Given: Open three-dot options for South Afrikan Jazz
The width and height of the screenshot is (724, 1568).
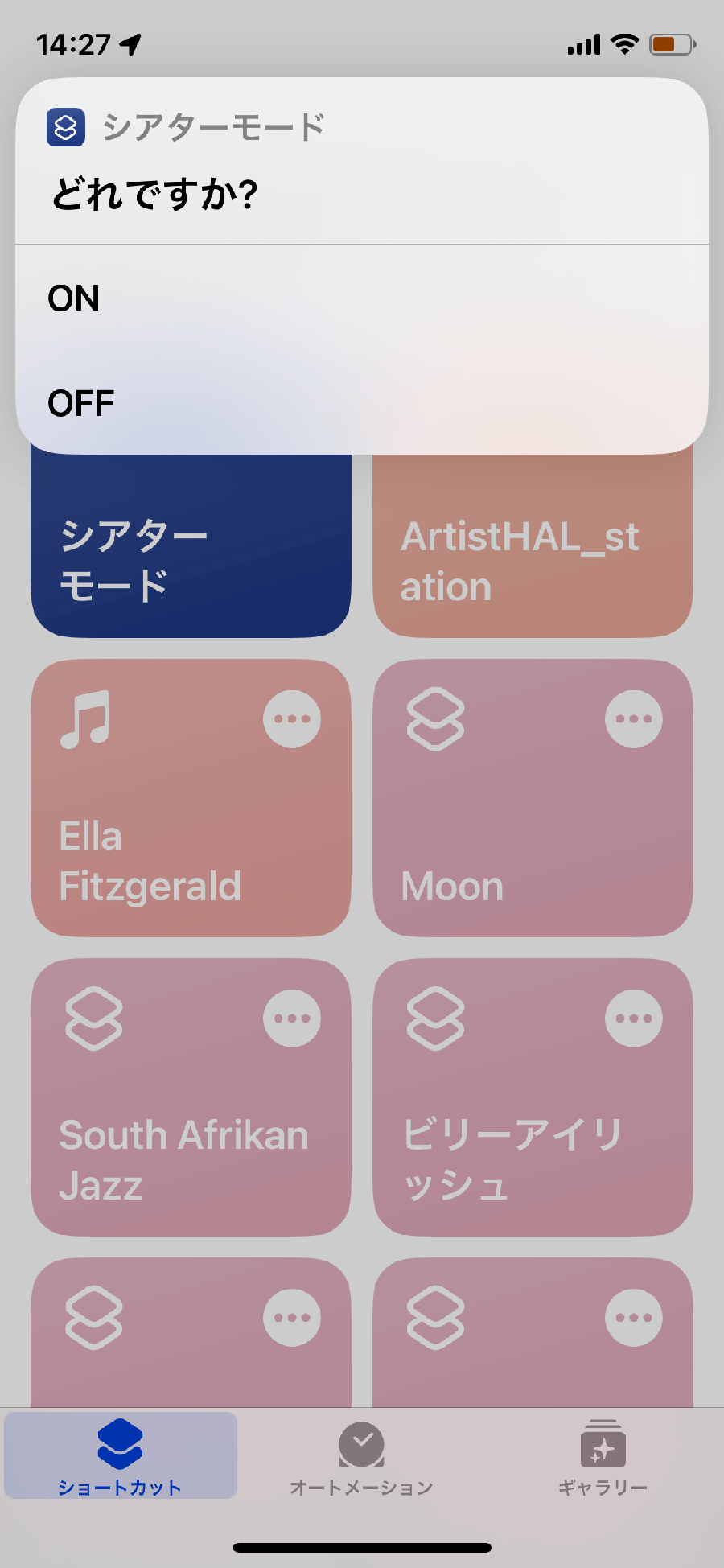Looking at the screenshot, I should pos(292,1019).
